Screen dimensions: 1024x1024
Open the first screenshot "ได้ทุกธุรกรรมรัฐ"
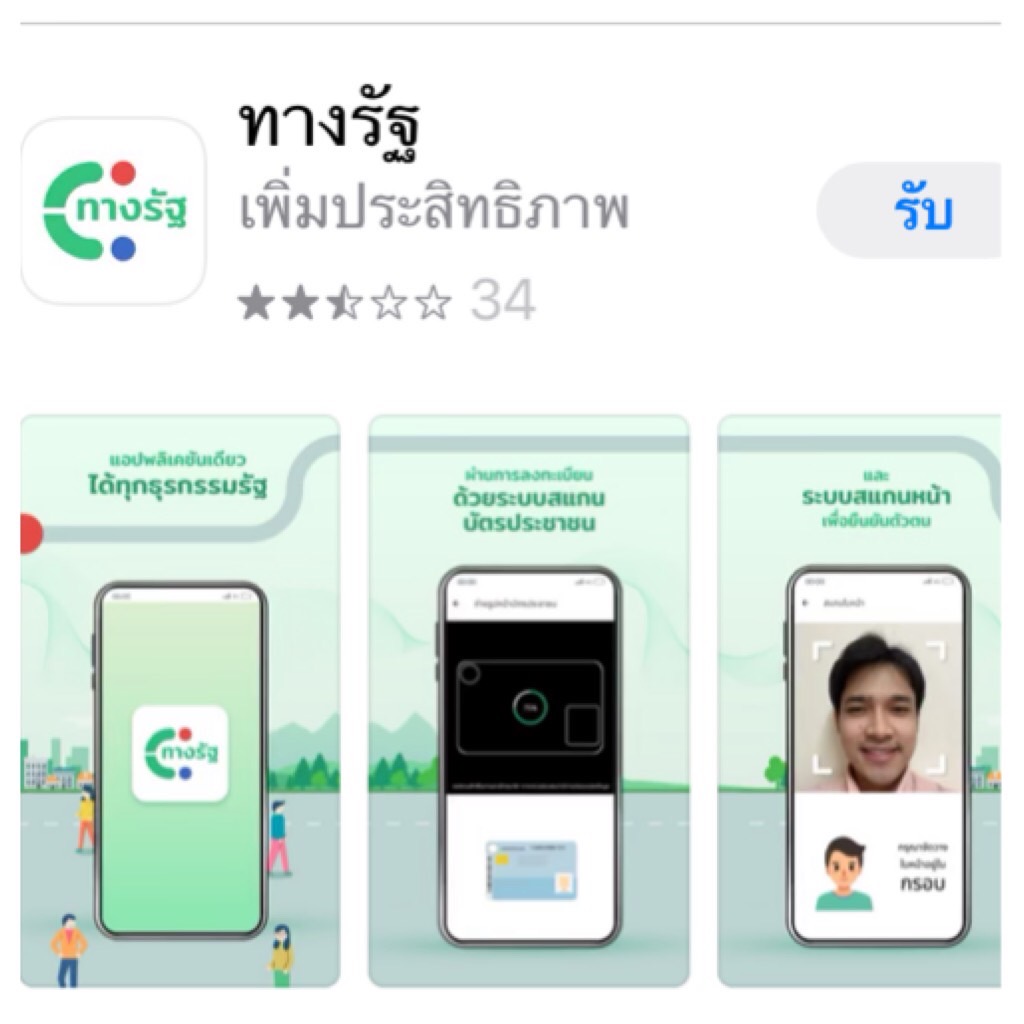(180, 700)
